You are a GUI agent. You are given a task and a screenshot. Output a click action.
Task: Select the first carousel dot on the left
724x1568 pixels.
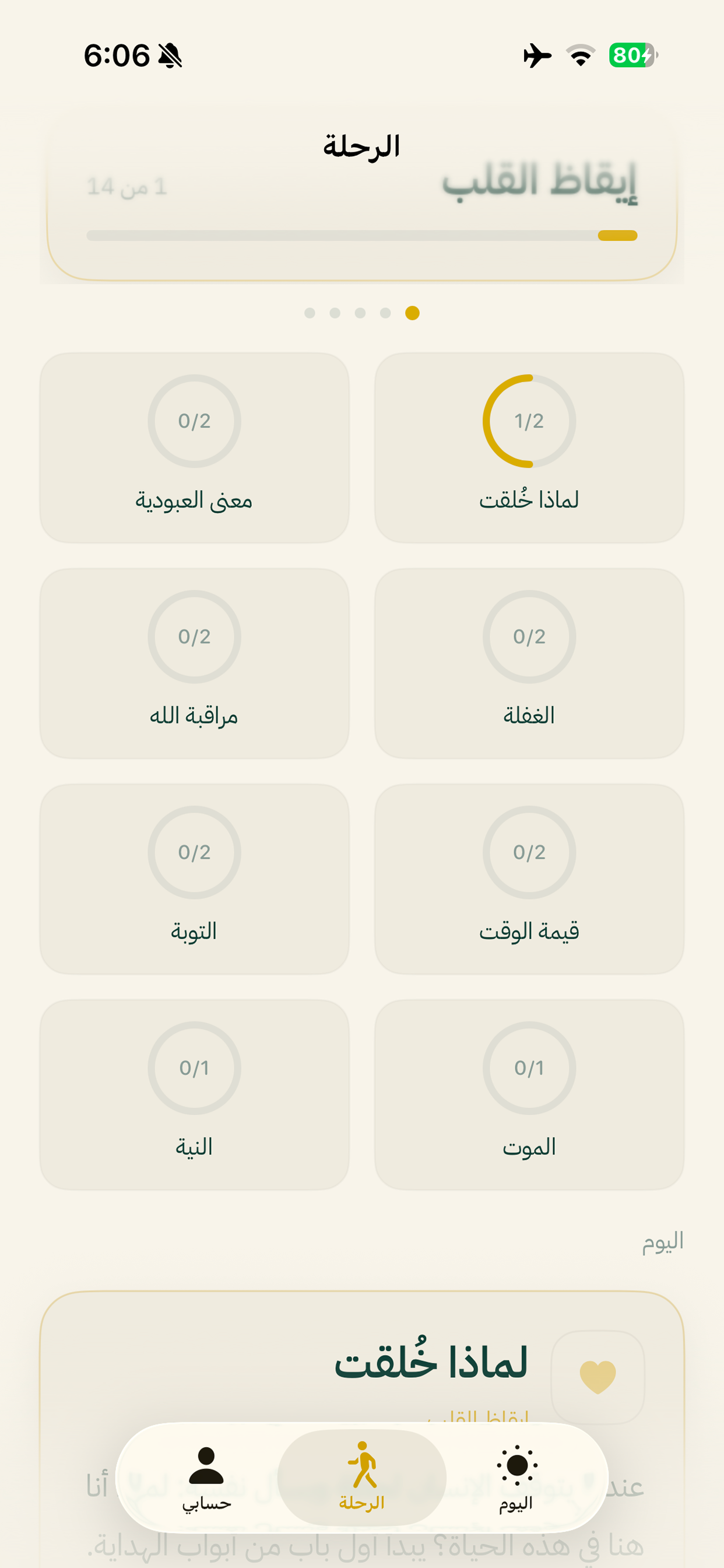(x=311, y=314)
